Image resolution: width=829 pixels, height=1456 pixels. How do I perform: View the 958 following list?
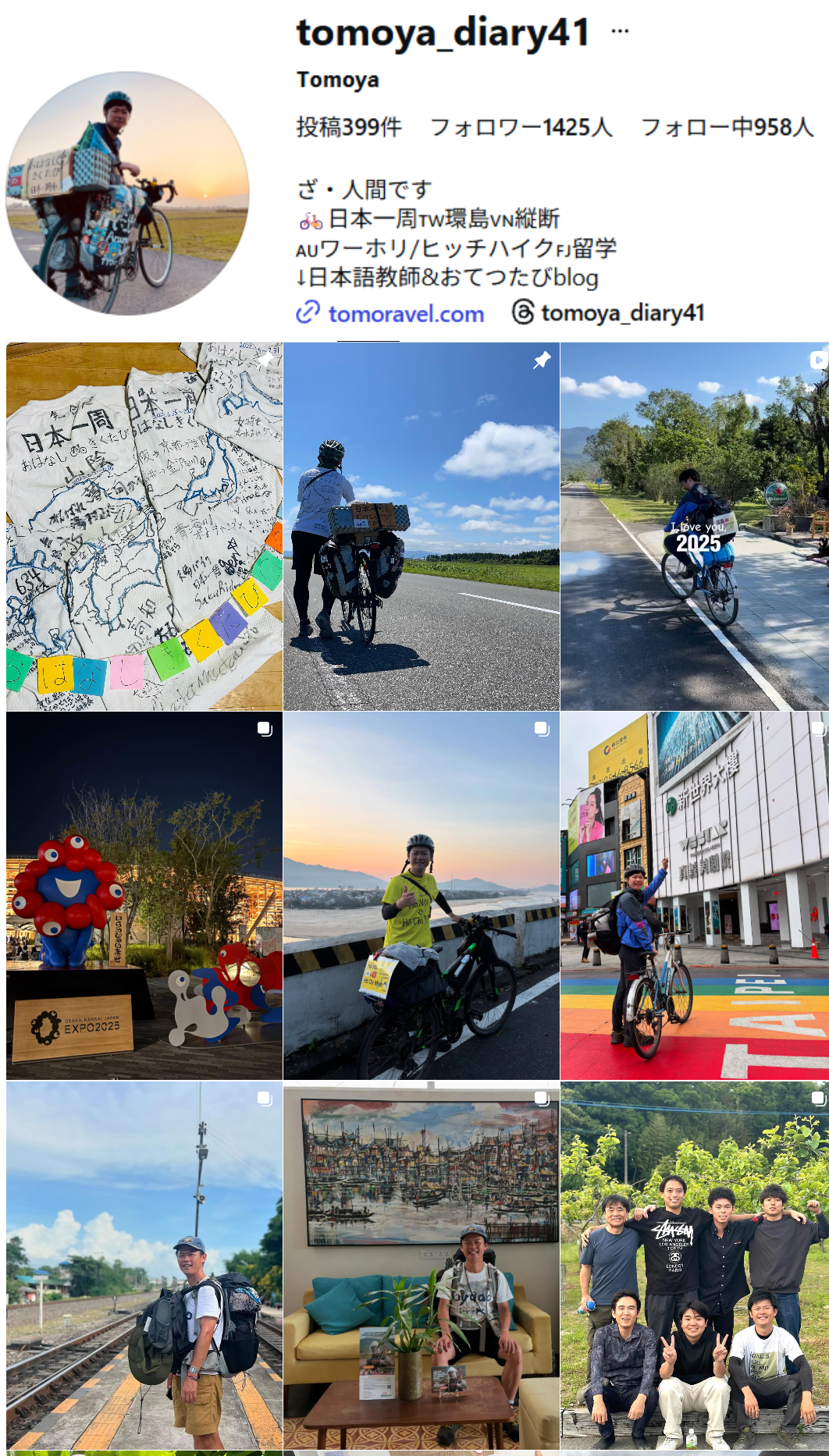(x=727, y=127)
